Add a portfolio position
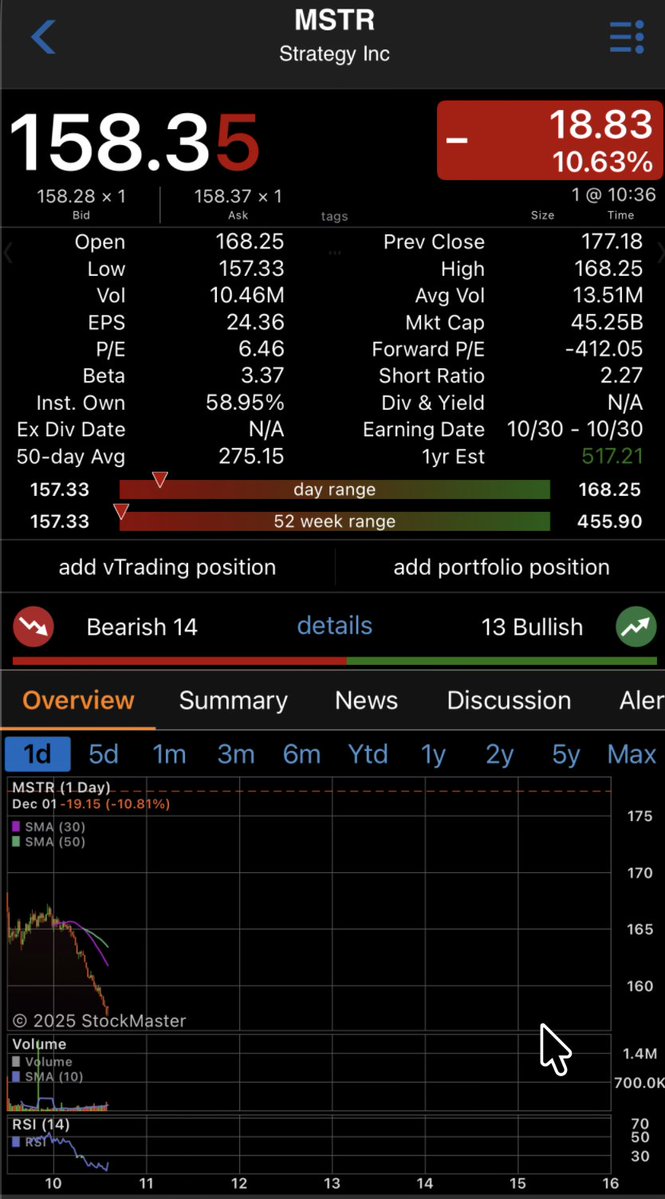This screenshot has height=1199, width=665. (x=501, y=567)
